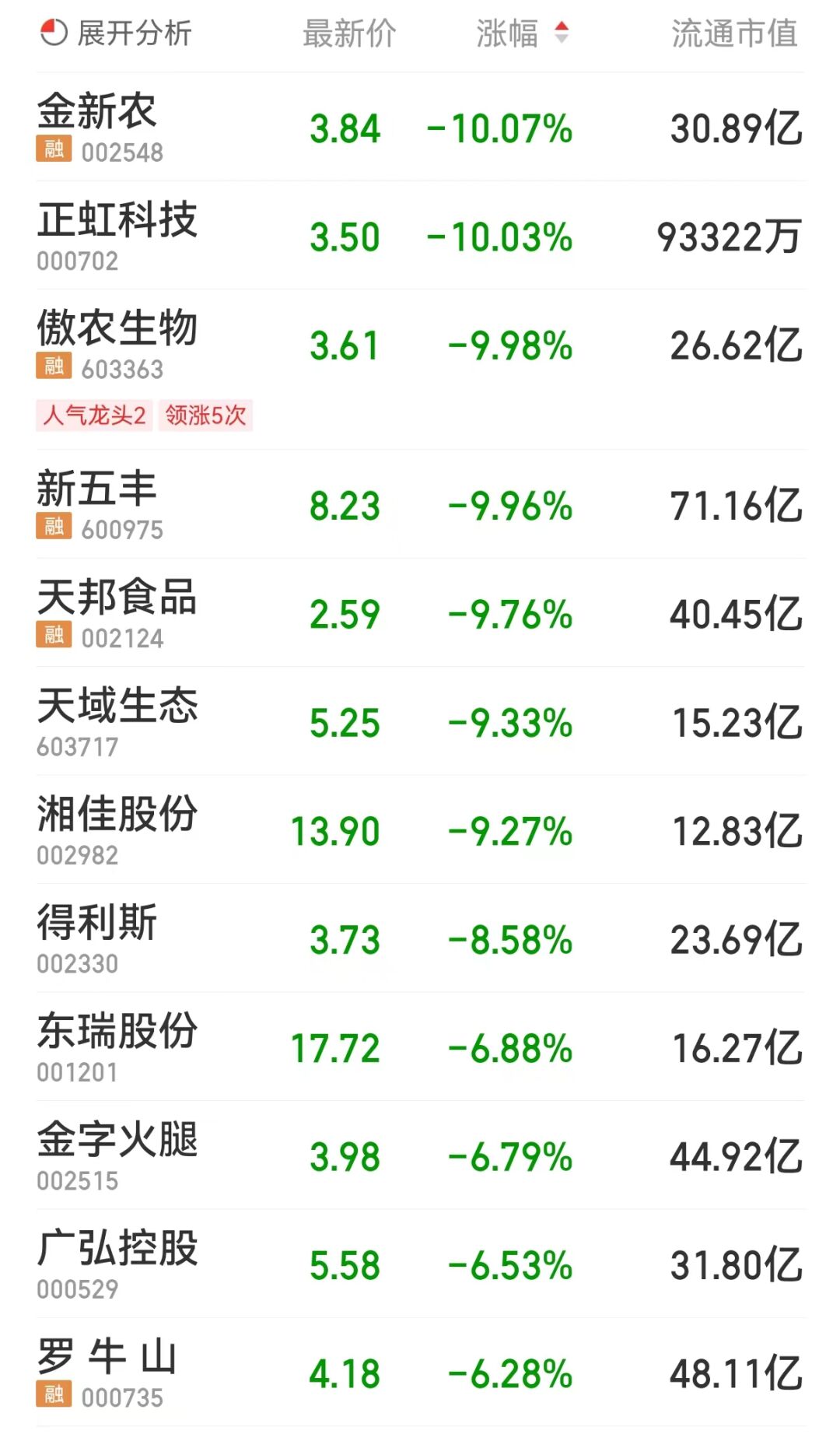Image resolution: width=840 pixels, height=1434 pixels.
Task: View the 金字火腿 stock page
Action: pyautogui.click(x=420, y=1155)
